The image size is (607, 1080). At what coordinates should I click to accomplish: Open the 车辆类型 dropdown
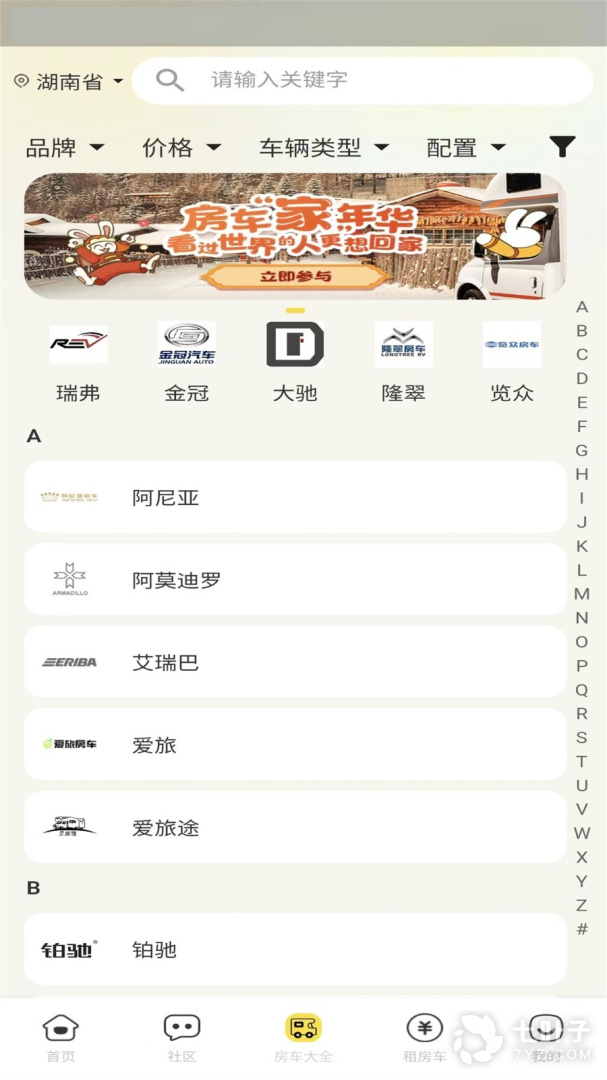coord(323,148)
